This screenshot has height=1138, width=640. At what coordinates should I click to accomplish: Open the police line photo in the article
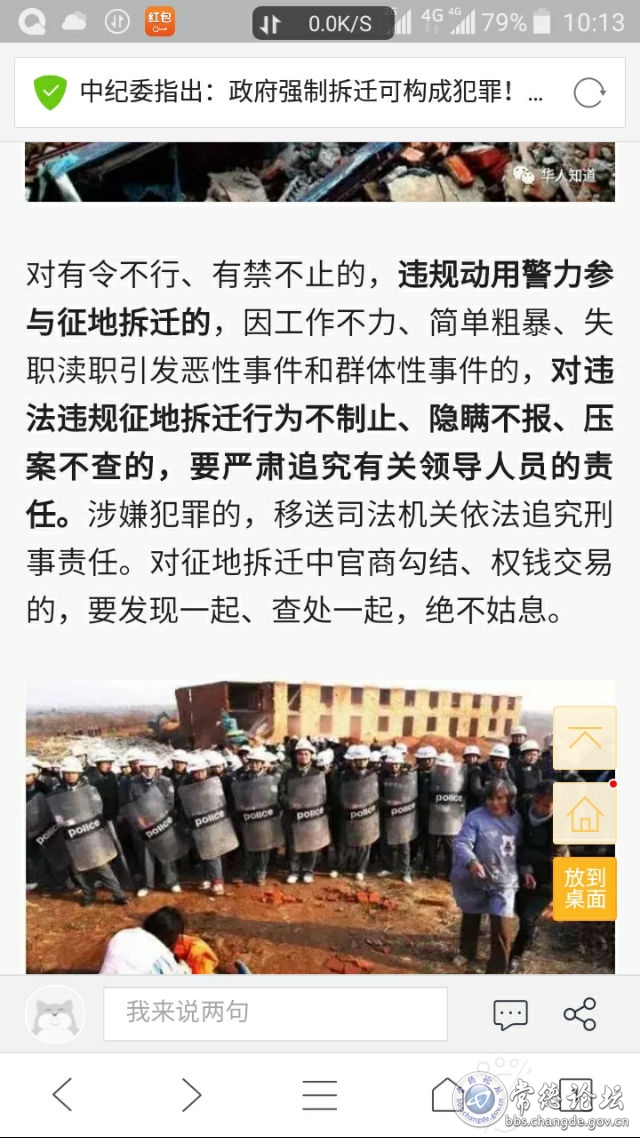(x=320, y=827)
